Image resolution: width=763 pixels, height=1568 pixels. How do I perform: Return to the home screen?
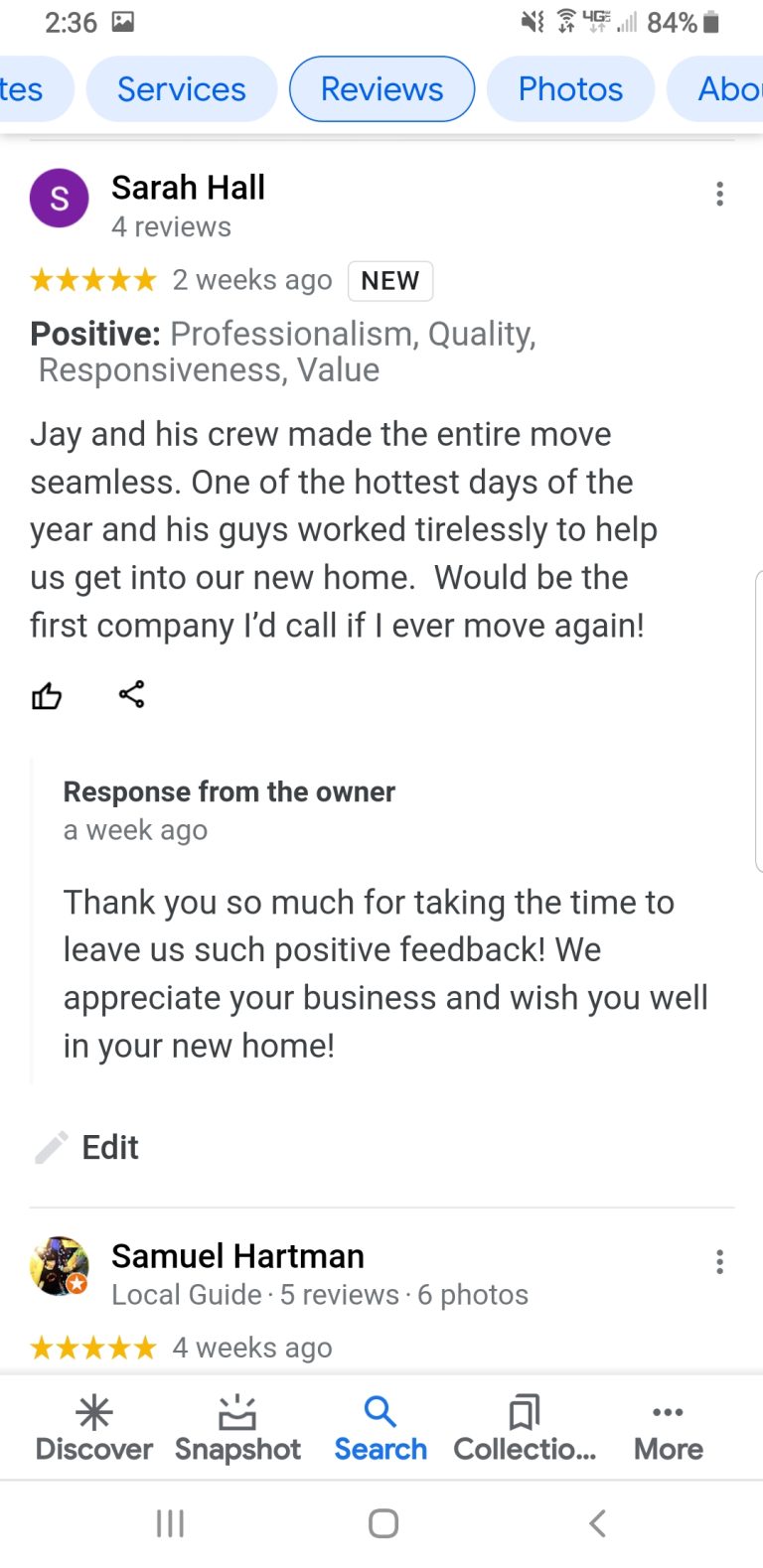[x=382, y=1523]
